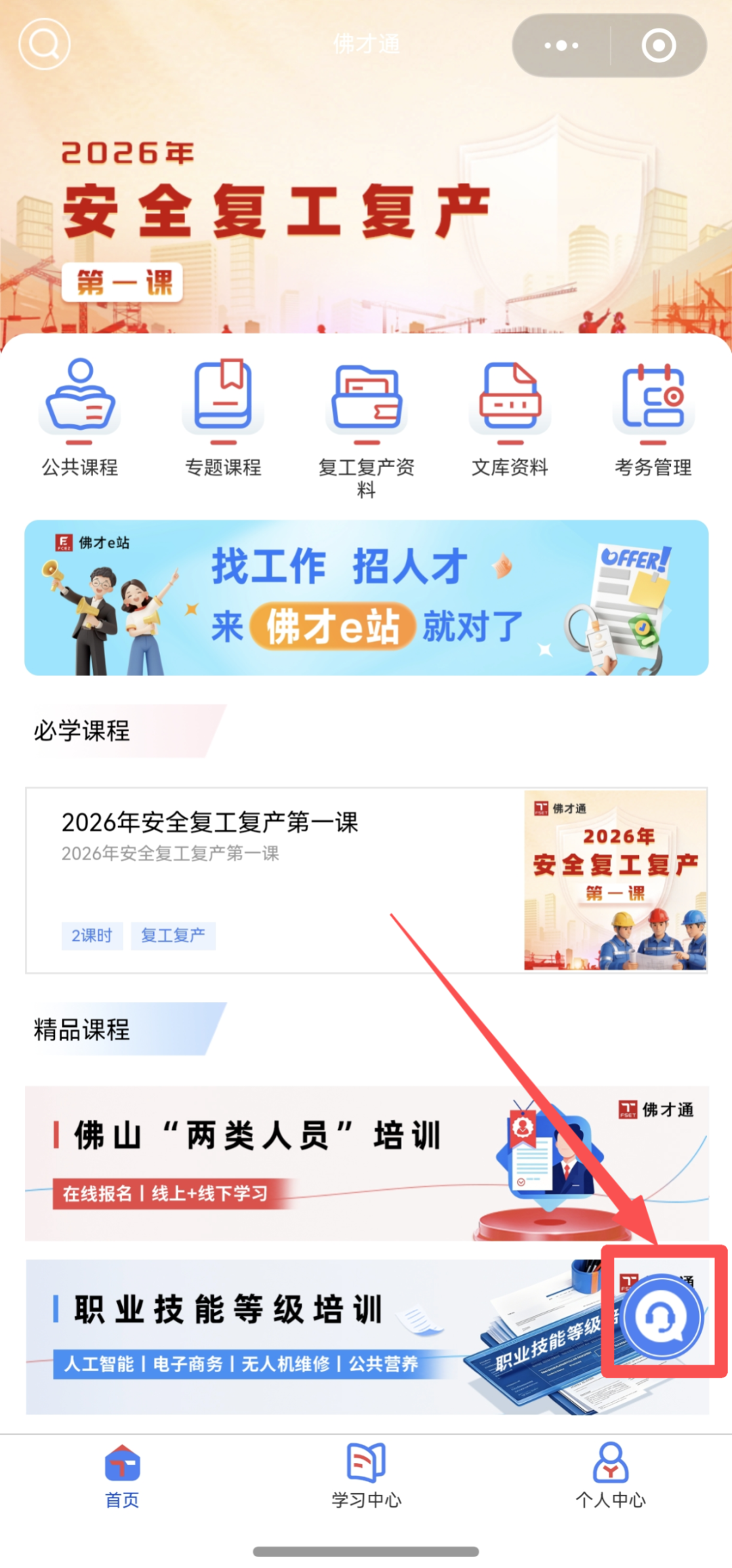Screen dimensions: 732x1568
Task: Open the 佛才e站 job banner
Action: point(367,597)
